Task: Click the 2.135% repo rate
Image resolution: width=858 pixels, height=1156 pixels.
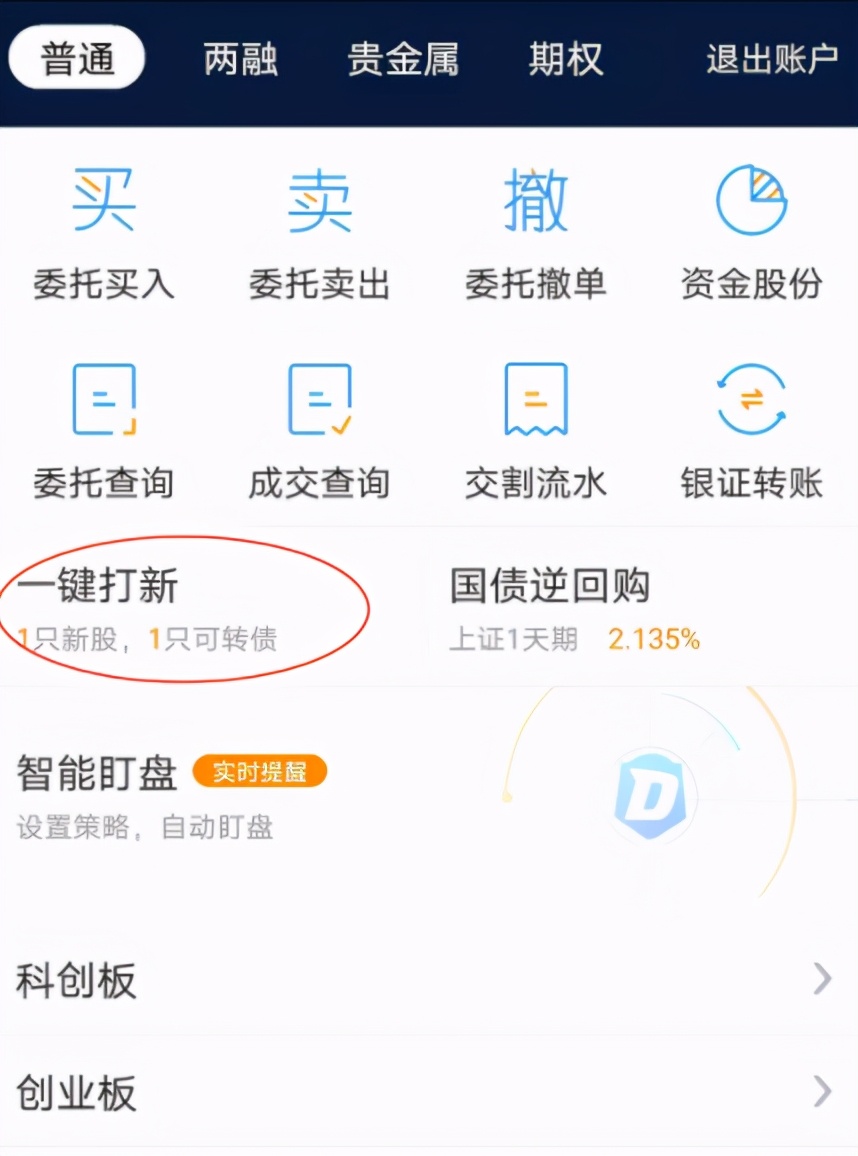Action: coord(653,638)
